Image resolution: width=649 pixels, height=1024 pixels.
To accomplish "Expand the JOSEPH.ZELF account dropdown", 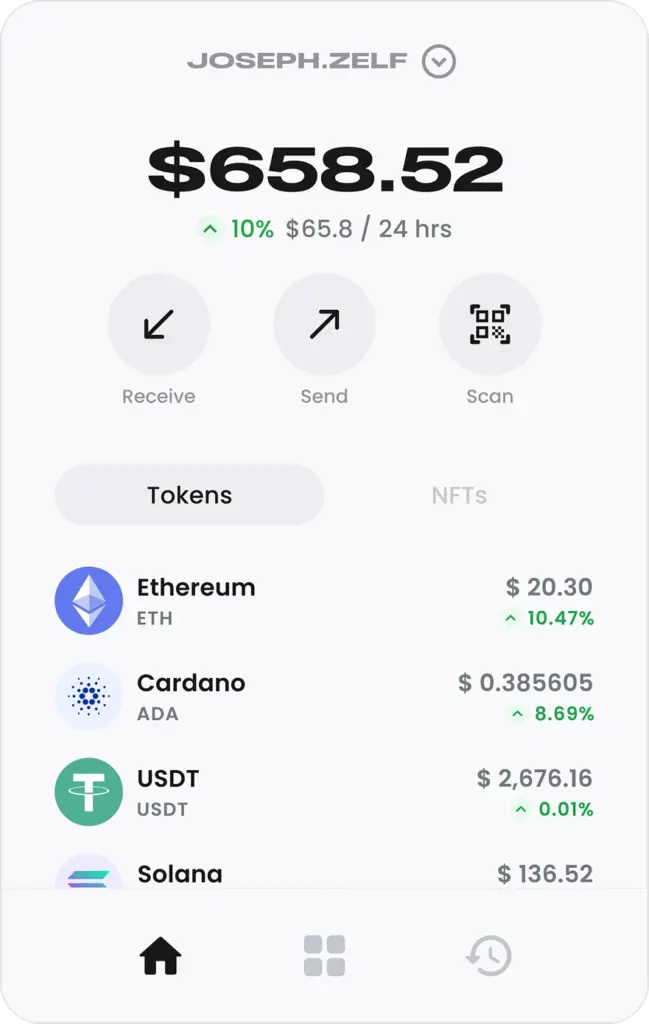I will [438, 62].
